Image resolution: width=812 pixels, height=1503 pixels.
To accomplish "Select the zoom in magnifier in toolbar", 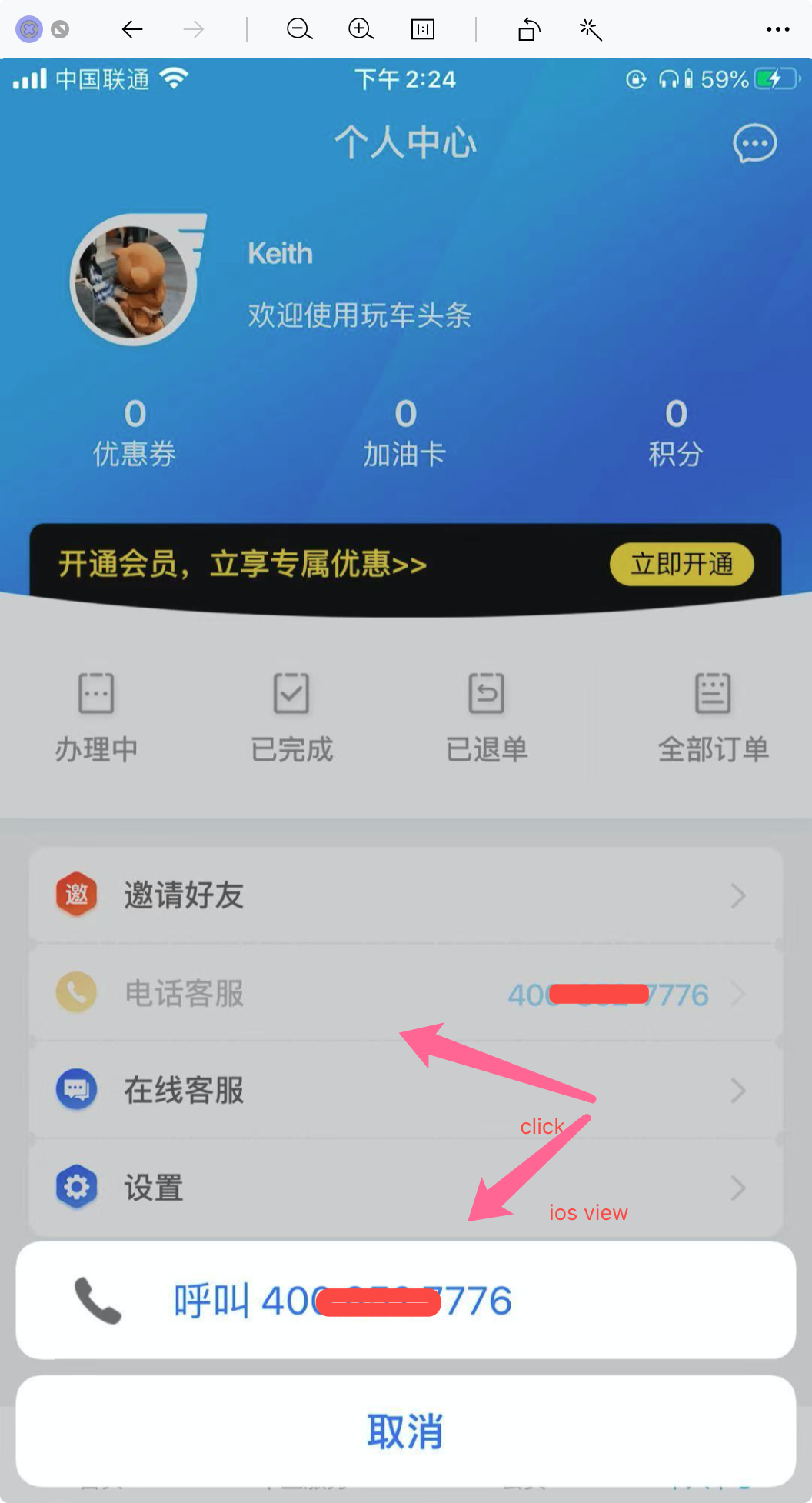I will tap(360, 29).
